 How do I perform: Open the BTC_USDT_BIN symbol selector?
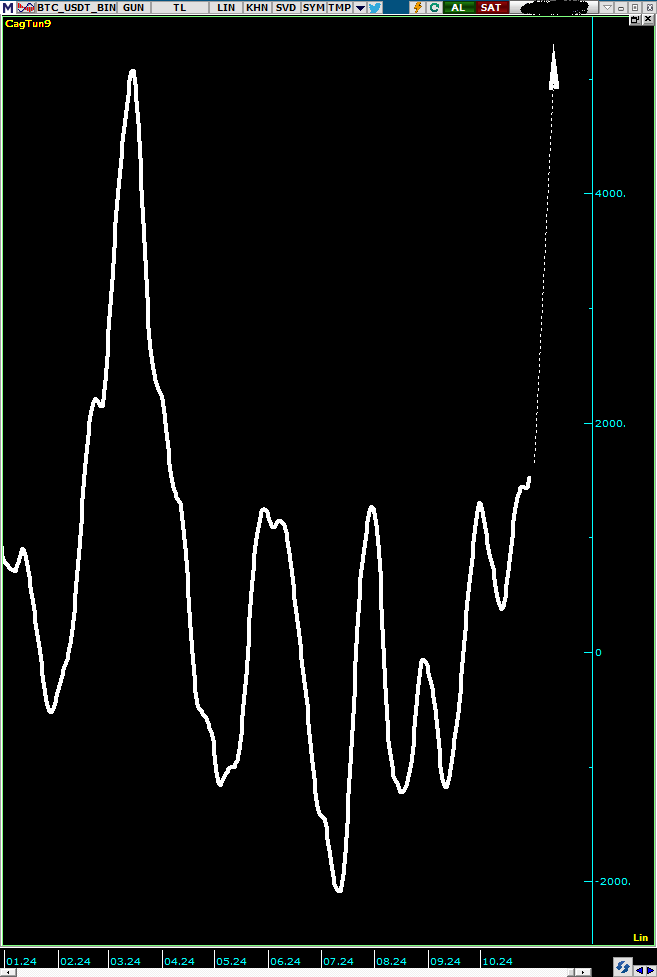77,7
